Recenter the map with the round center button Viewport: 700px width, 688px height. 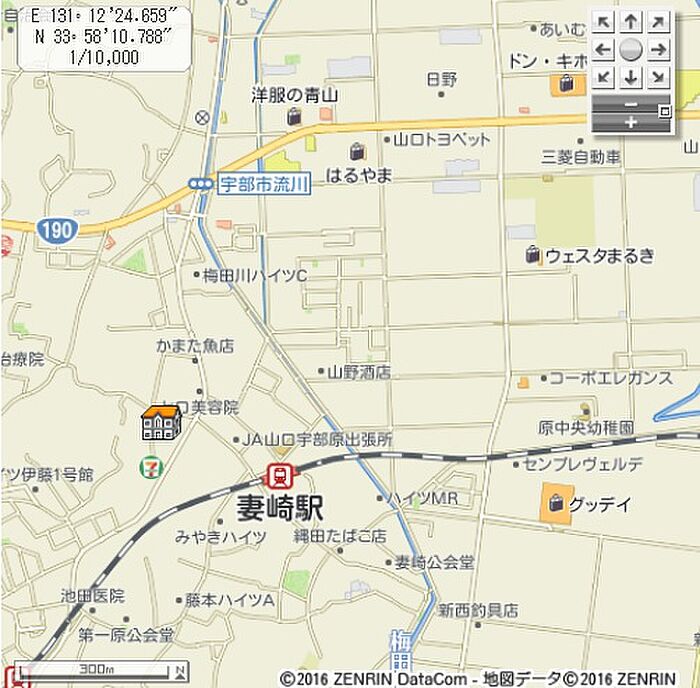[x=631, y=50]
